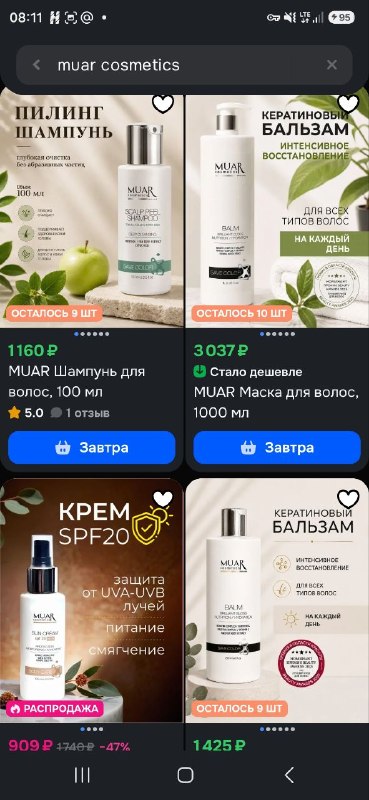
Task: Save the 1425 ₽ keratin balm to favorites
Action: 349,498
